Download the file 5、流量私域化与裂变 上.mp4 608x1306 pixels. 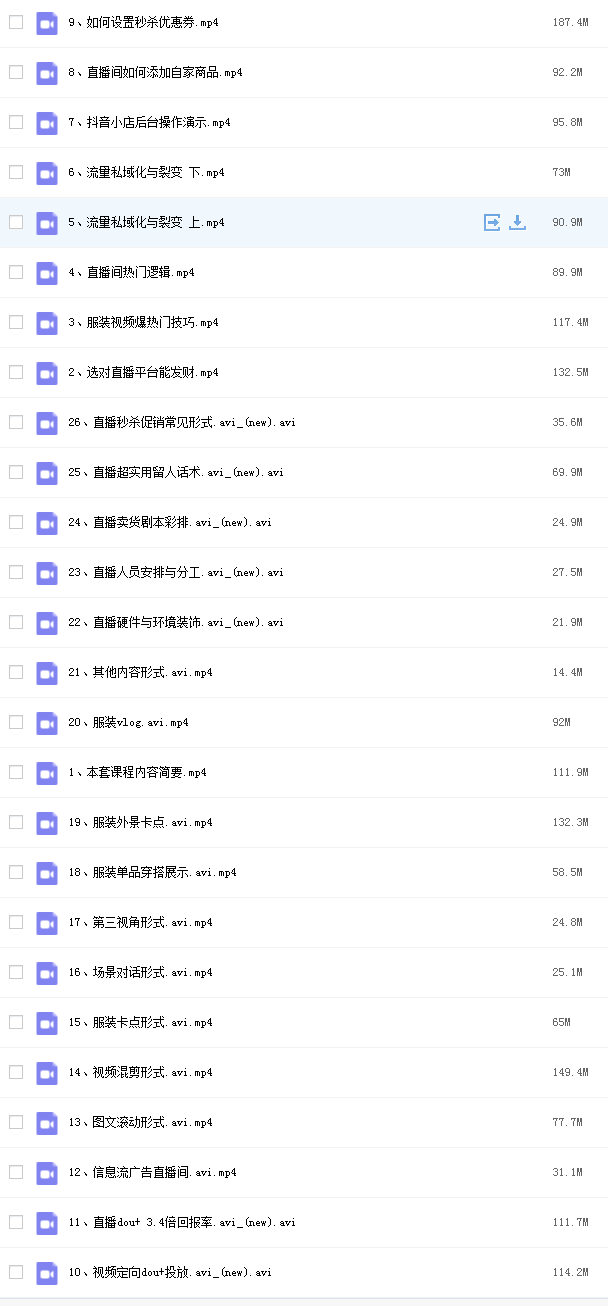517,222
